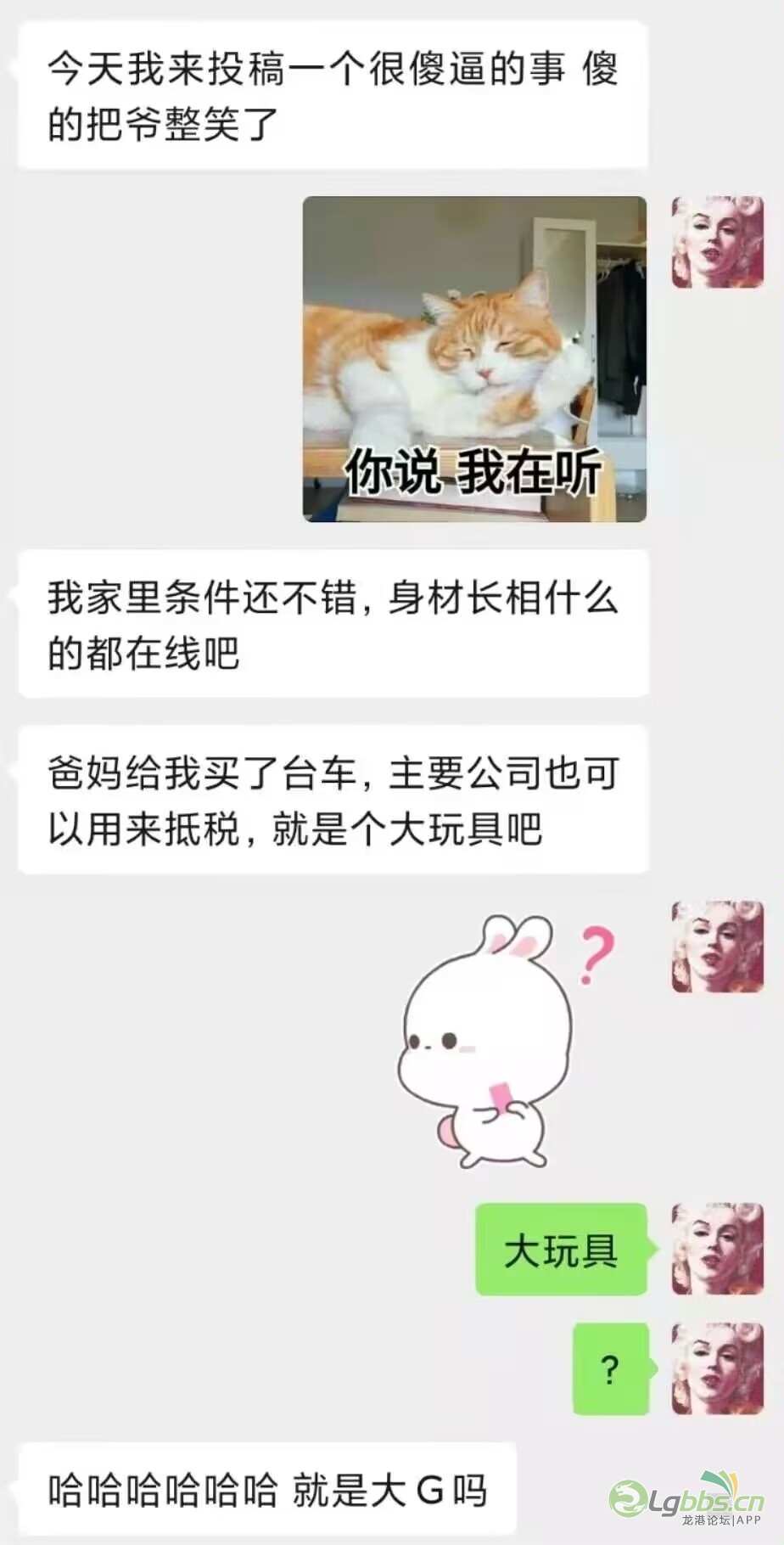The width and height of the screenshot is (784, 1545).
Task: Open the cat image message "你说 我在听"
Action: (x=474, y=358)
